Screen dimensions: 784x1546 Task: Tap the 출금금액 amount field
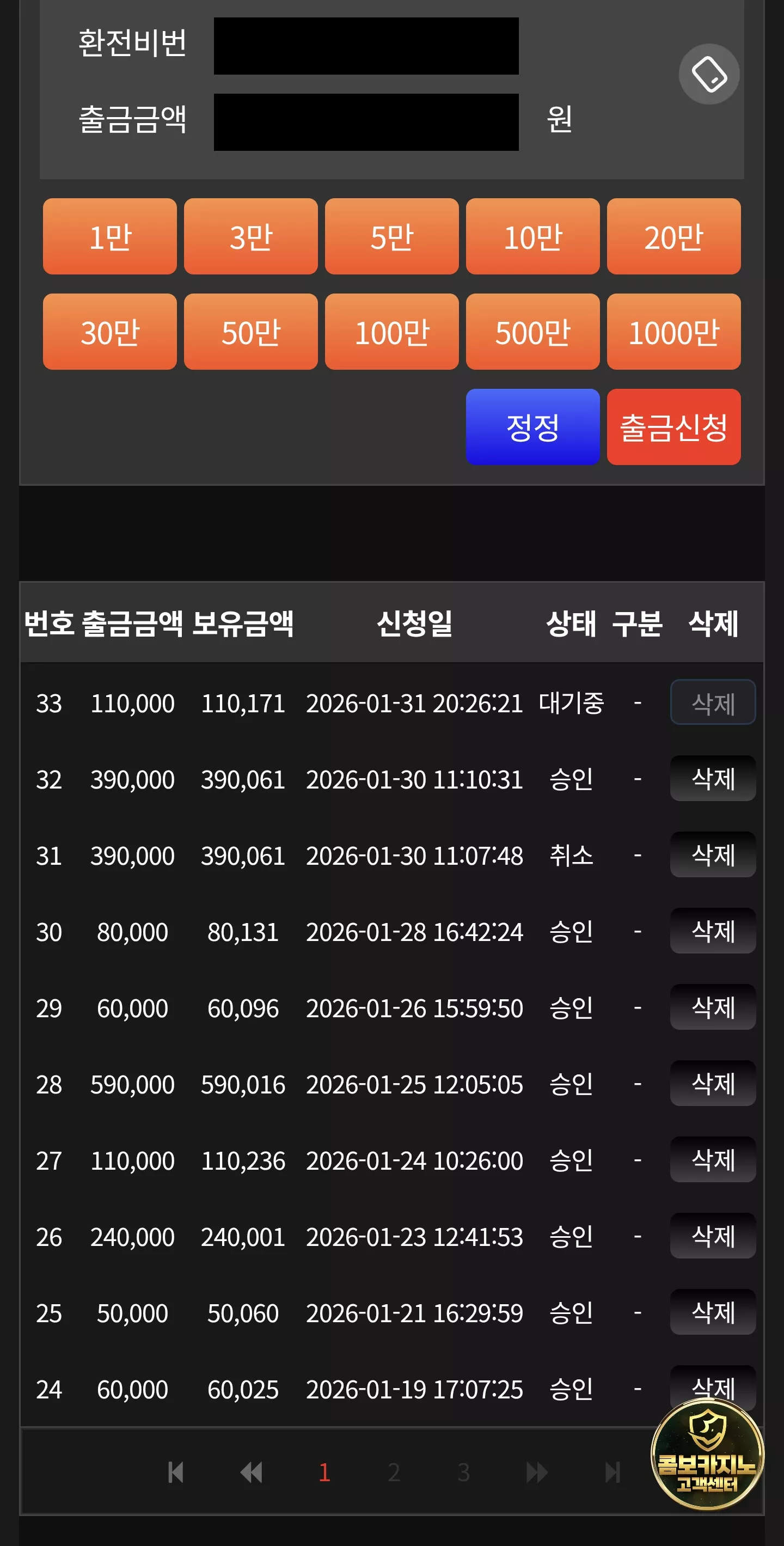[366, 122]
